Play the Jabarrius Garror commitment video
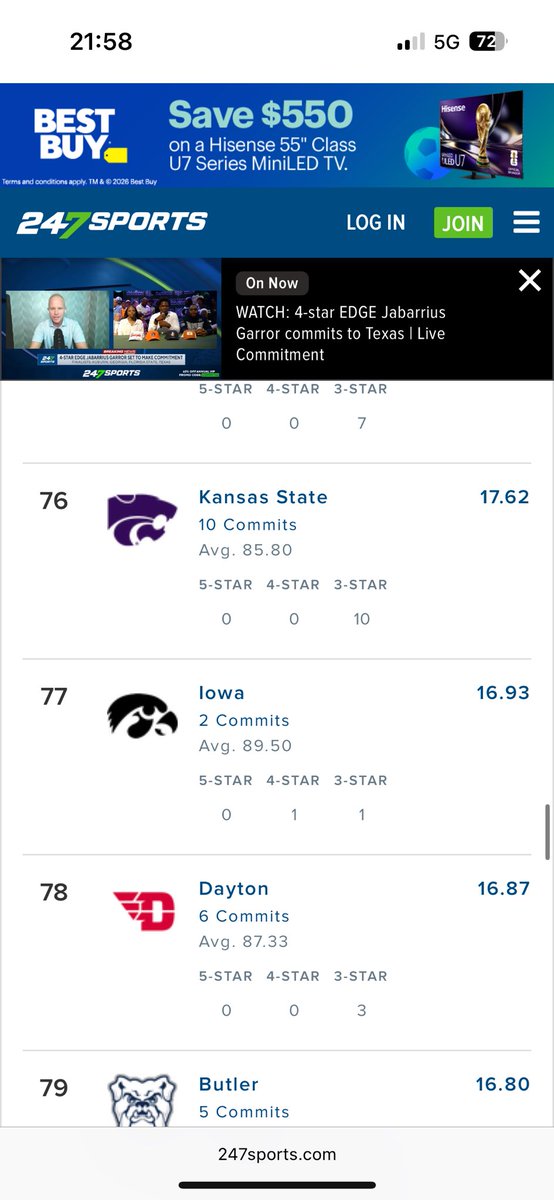The width and height of the screenshot is (554, 1200). pyautogui.click(x=111, y=319)
